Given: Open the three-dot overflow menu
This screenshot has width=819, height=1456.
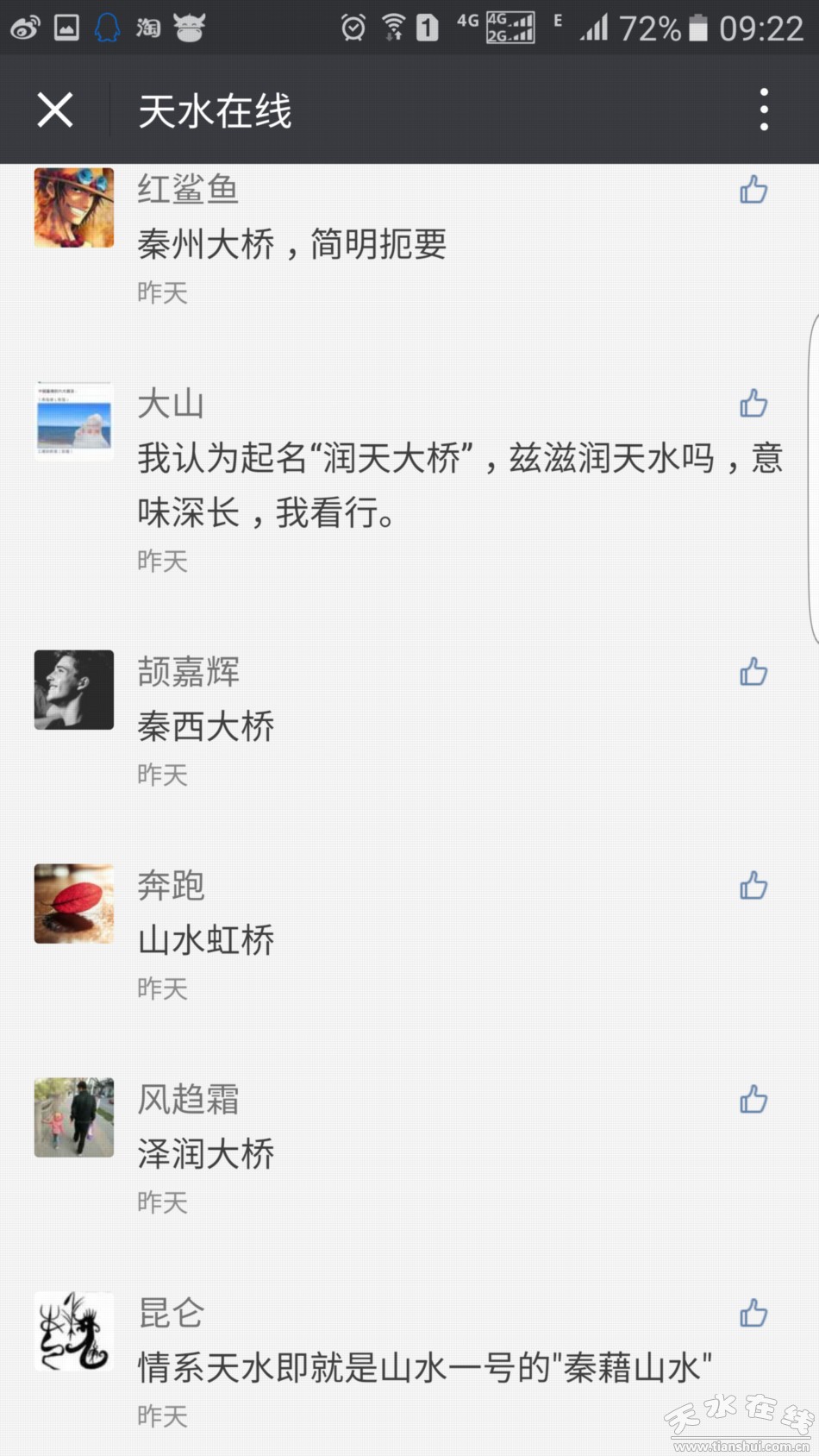Looking at the screenshot, I should (x=764, y=110).
